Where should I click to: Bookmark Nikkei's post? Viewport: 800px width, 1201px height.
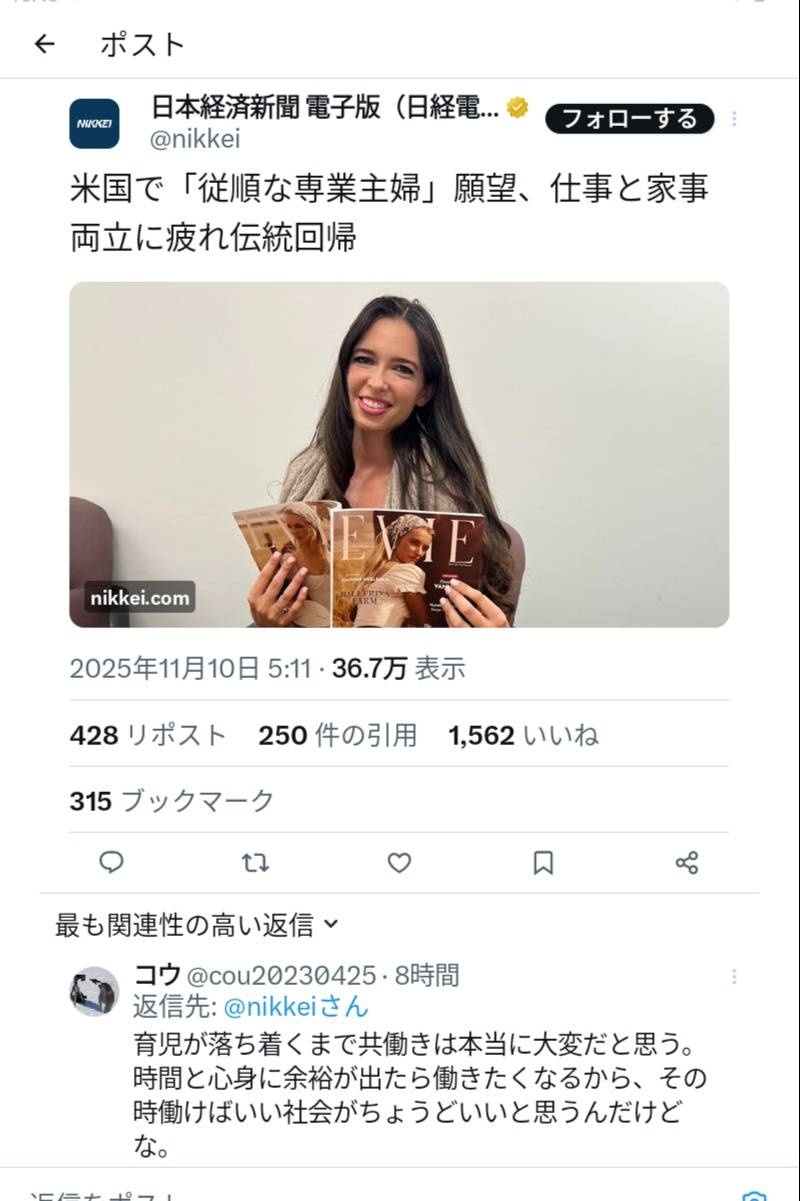coord(543,862)
